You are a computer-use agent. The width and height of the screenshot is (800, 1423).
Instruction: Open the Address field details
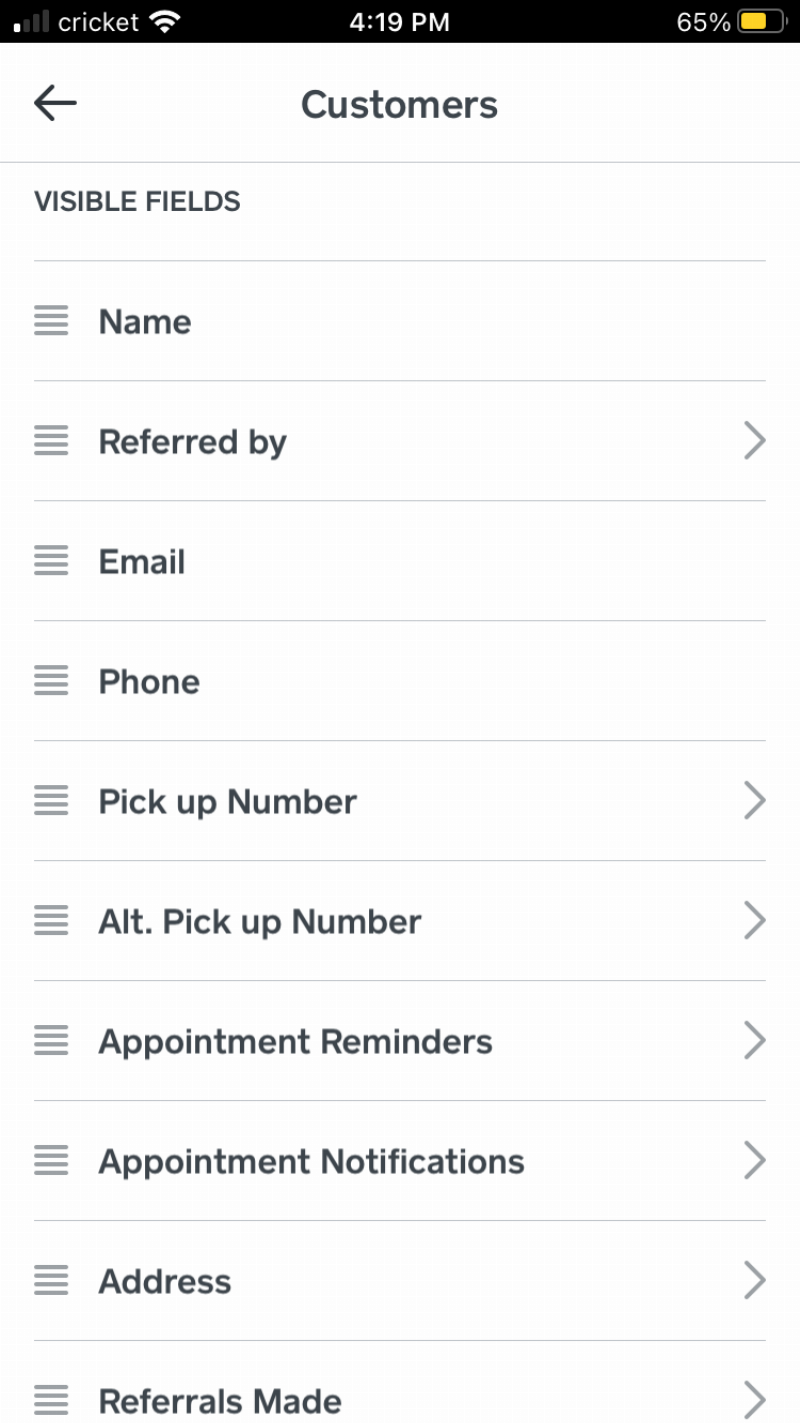pyautogui.click(x=755, y=1281)
